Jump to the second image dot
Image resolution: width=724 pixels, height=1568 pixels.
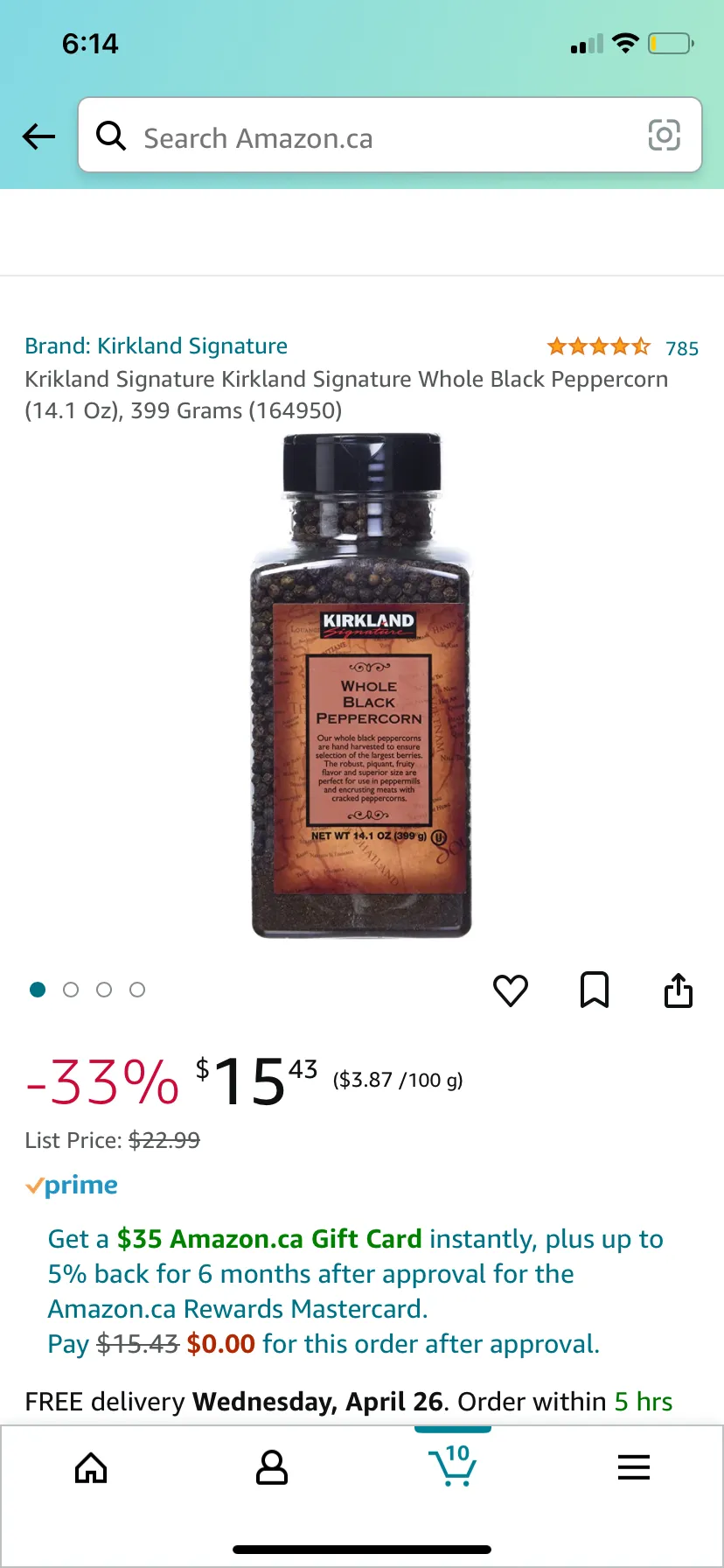pyautogui.click(x=71, y=990)
